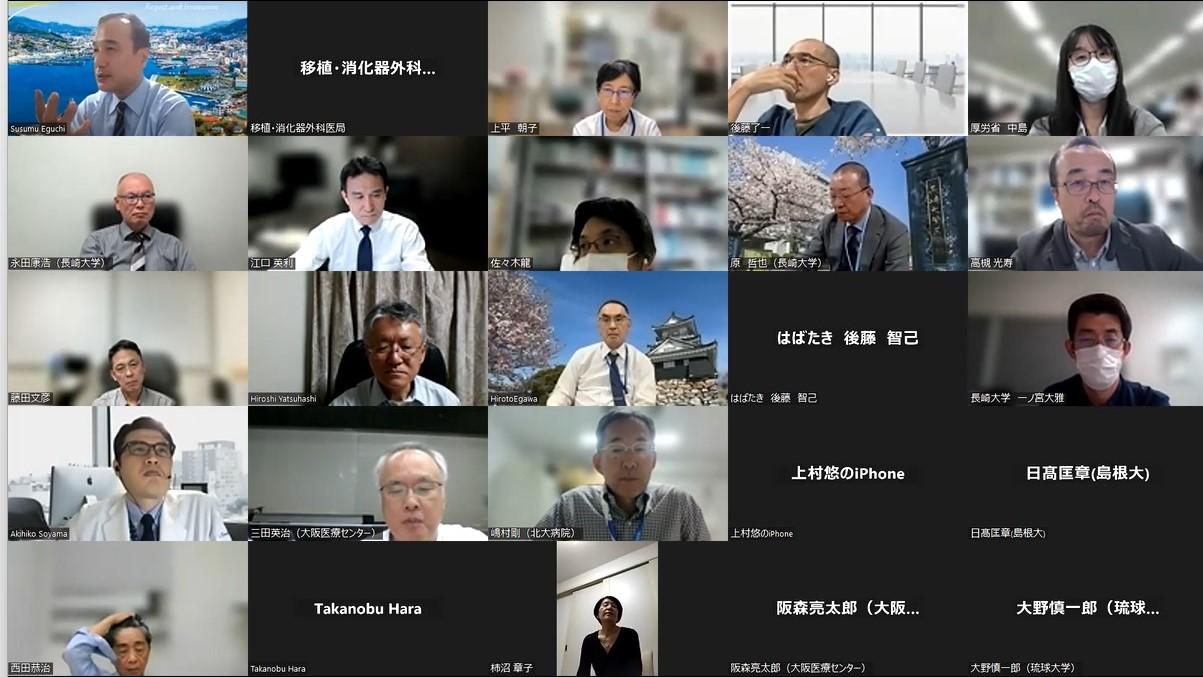
Task: Select Susumu Eguchi's video tile
Action: click(127, 68)
